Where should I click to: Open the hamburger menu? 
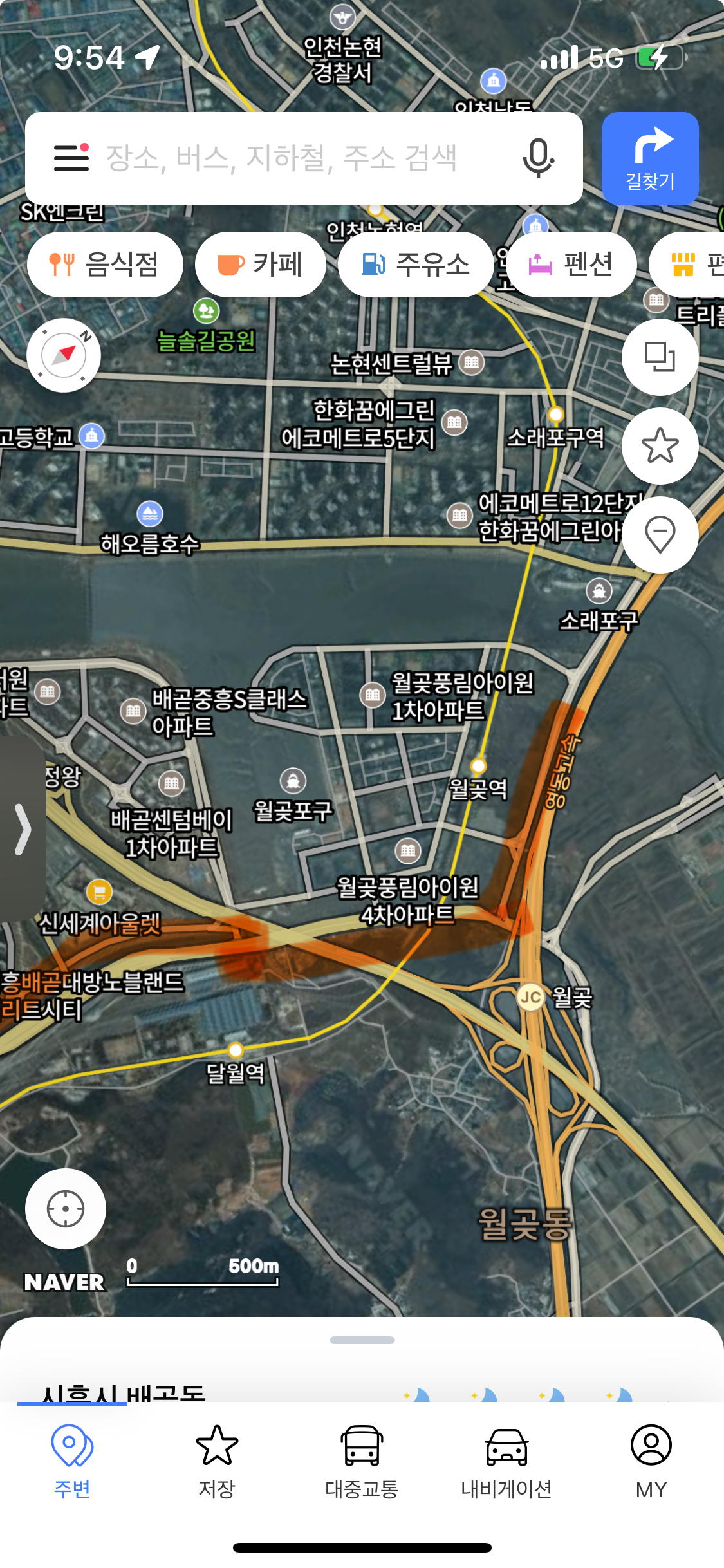point(71,158)
